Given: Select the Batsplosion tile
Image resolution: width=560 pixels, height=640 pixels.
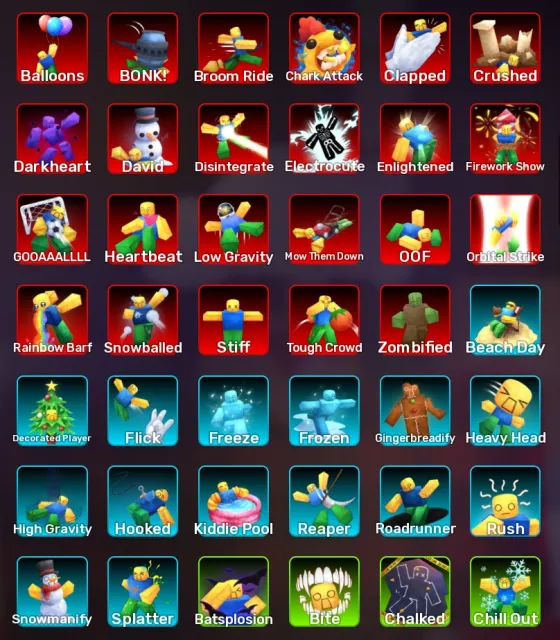Looking at the screenshot, I should tap(233, 592).
